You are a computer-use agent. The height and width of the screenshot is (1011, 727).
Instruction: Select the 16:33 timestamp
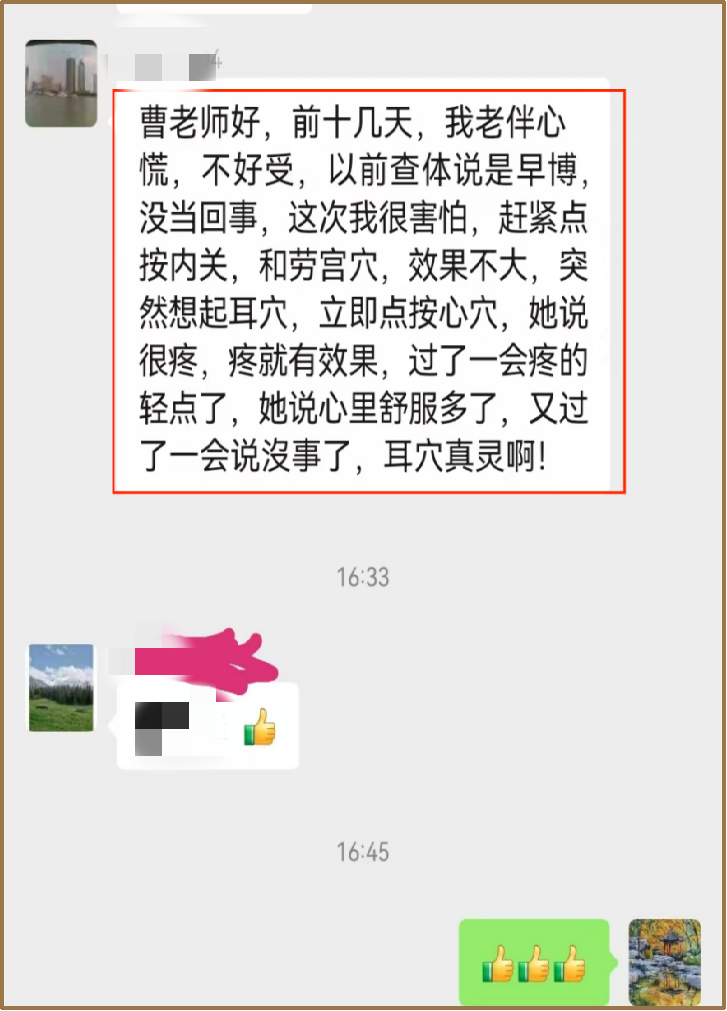[x=362, y=577]
